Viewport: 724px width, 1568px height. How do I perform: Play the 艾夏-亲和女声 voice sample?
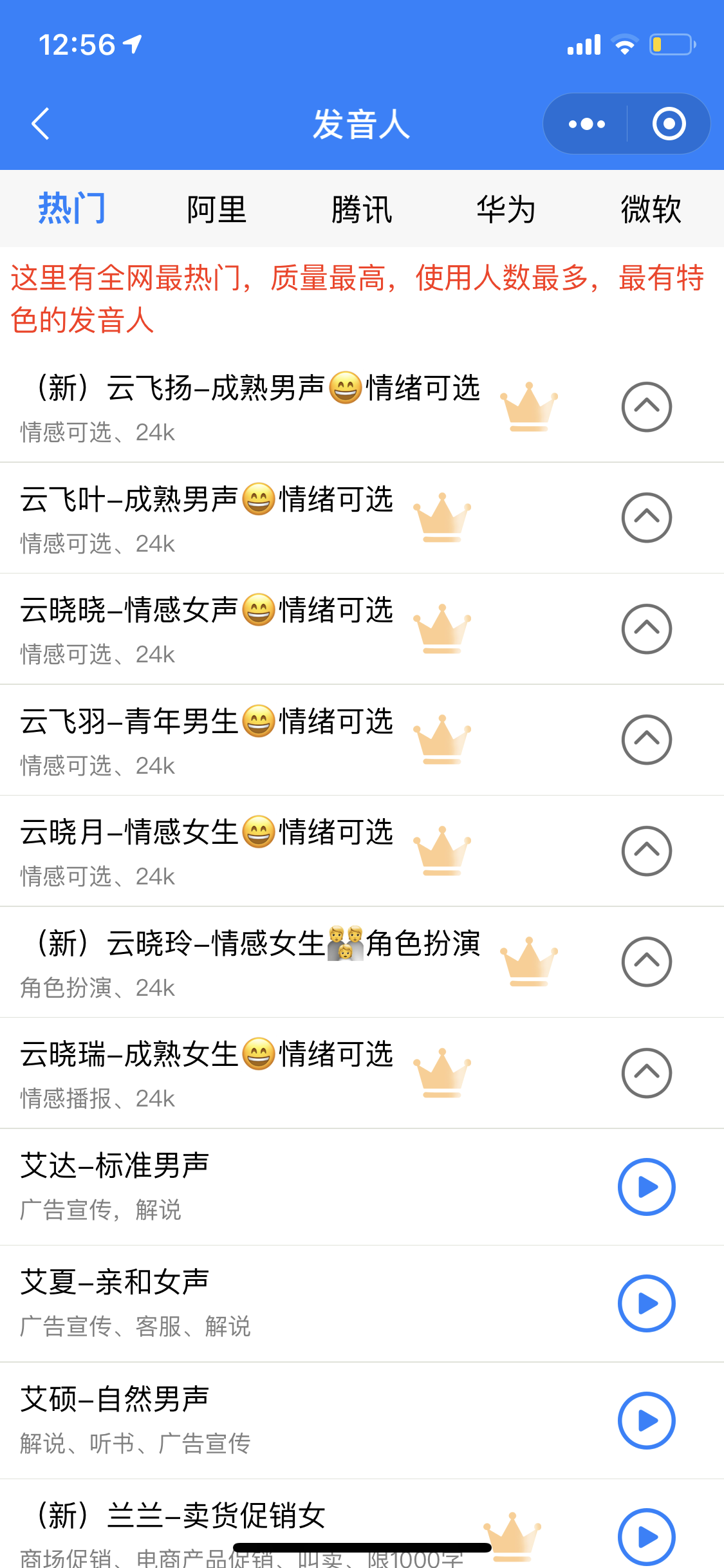(x=647, y=1303)
